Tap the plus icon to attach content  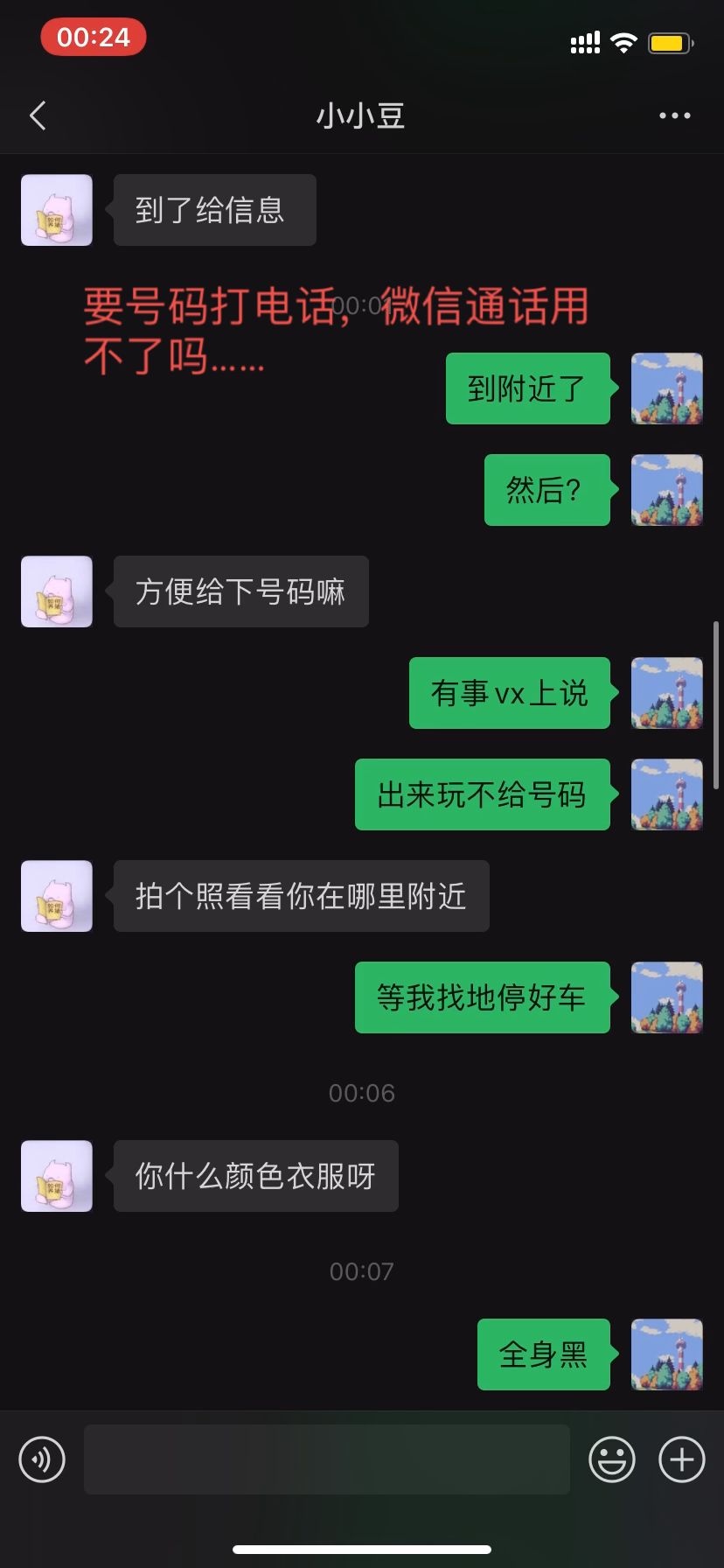click(681, 1459)
